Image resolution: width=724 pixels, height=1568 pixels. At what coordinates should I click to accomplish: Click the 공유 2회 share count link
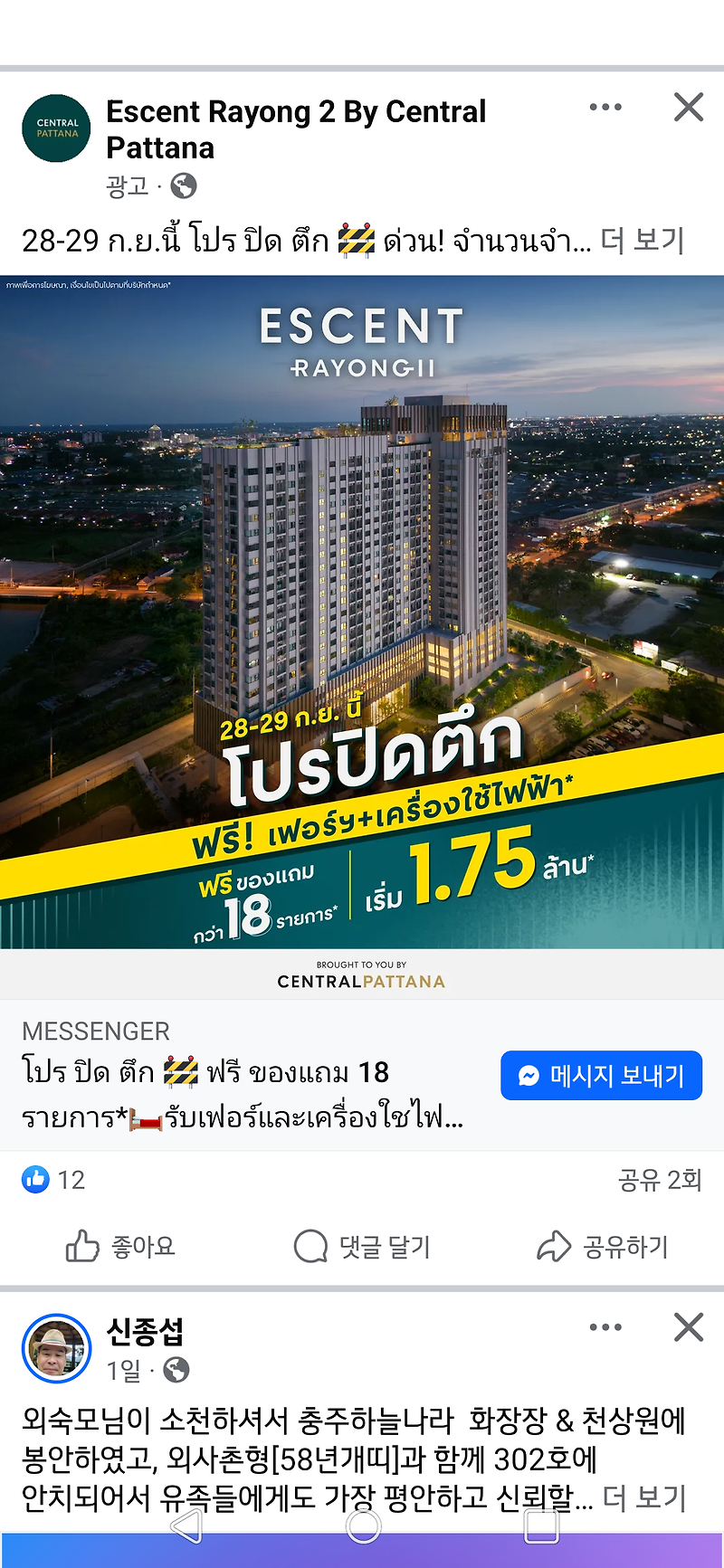tap(660, 1180)
